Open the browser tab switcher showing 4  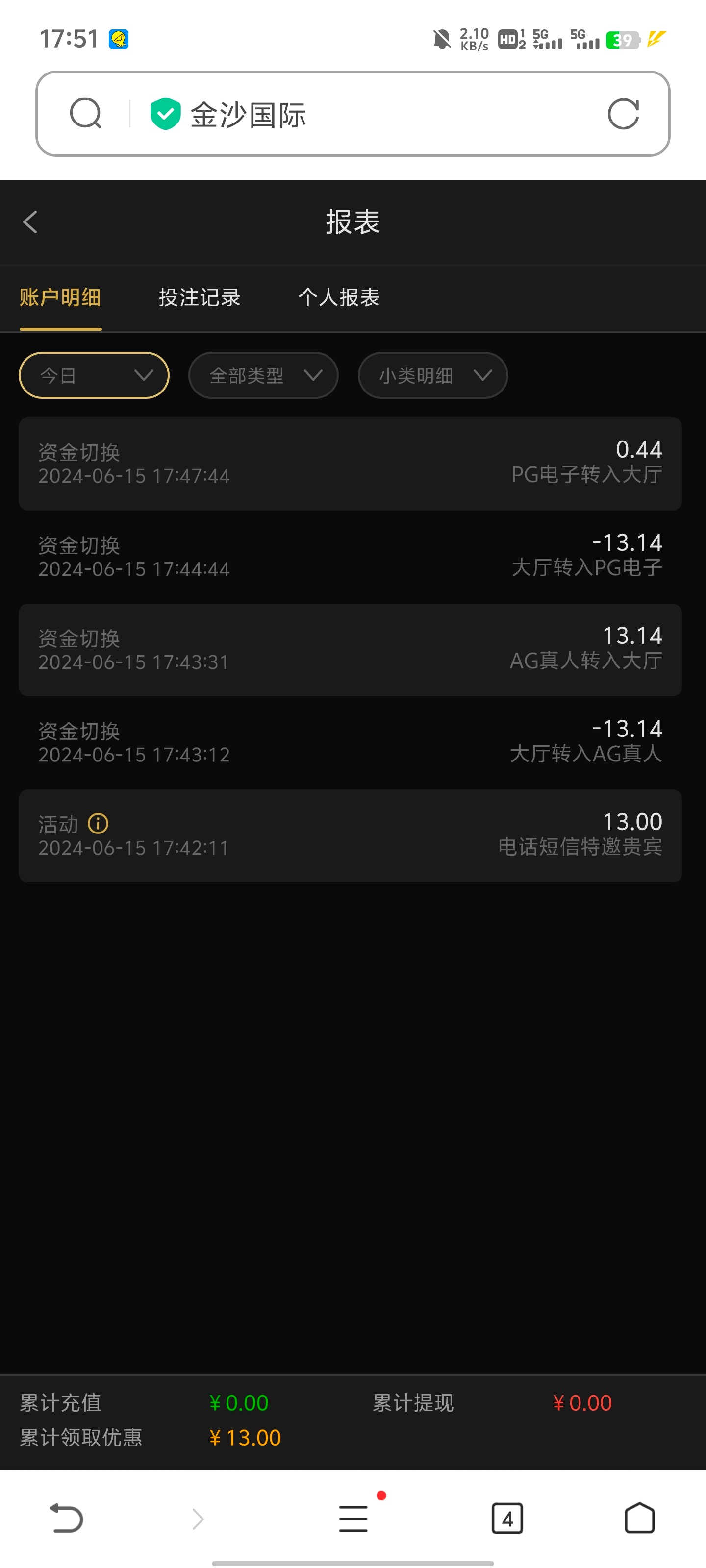point(507,1519)
